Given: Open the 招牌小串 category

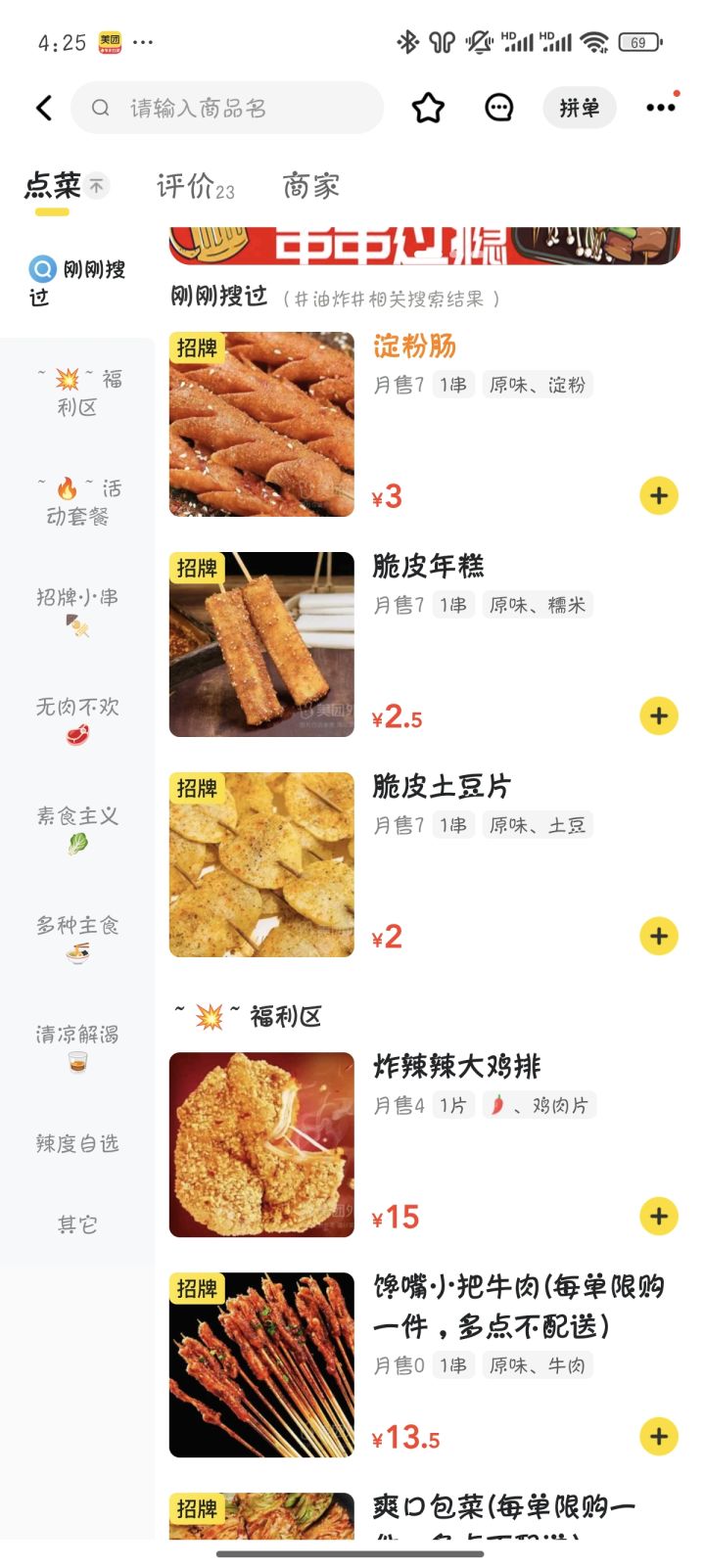Looking at the screenshot, I should coord(77,610).
